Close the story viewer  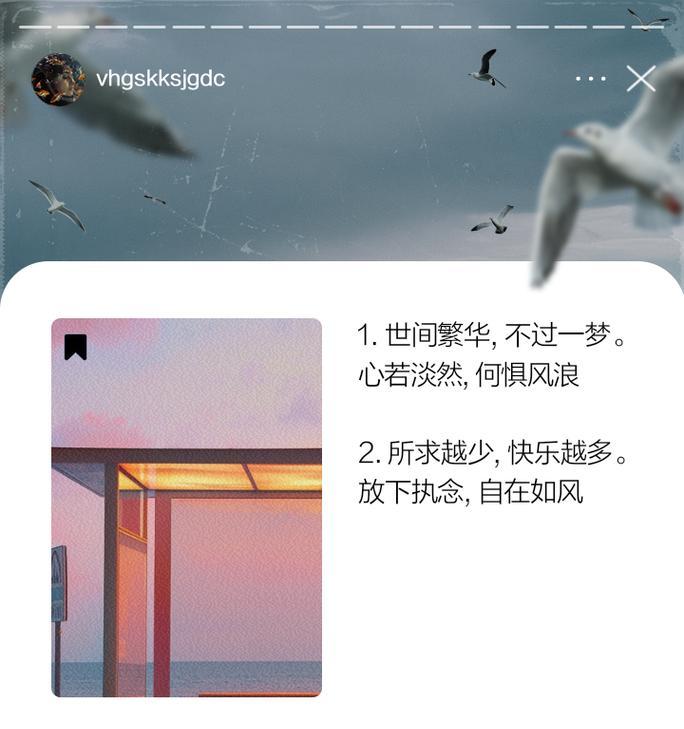click(641, 79)
